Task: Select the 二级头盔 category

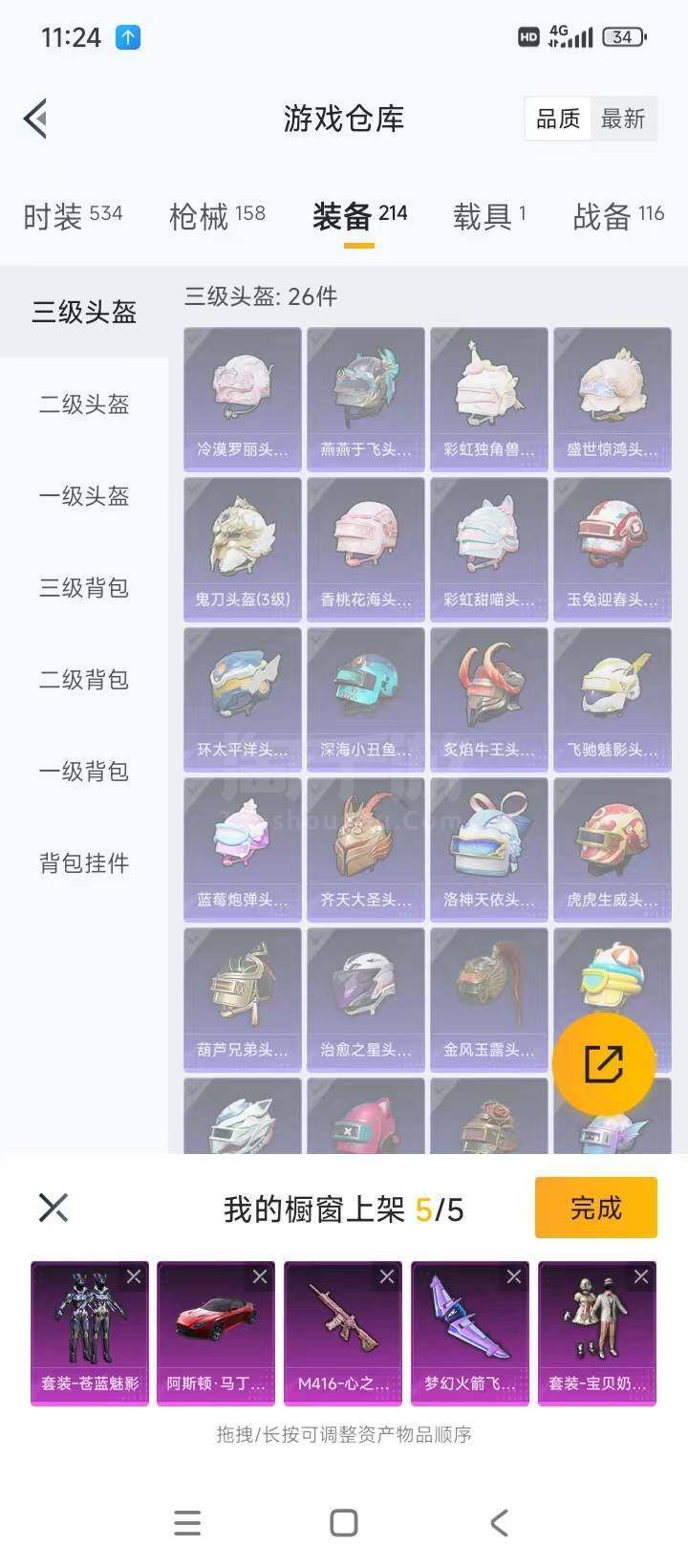Action: coord(84,404)
